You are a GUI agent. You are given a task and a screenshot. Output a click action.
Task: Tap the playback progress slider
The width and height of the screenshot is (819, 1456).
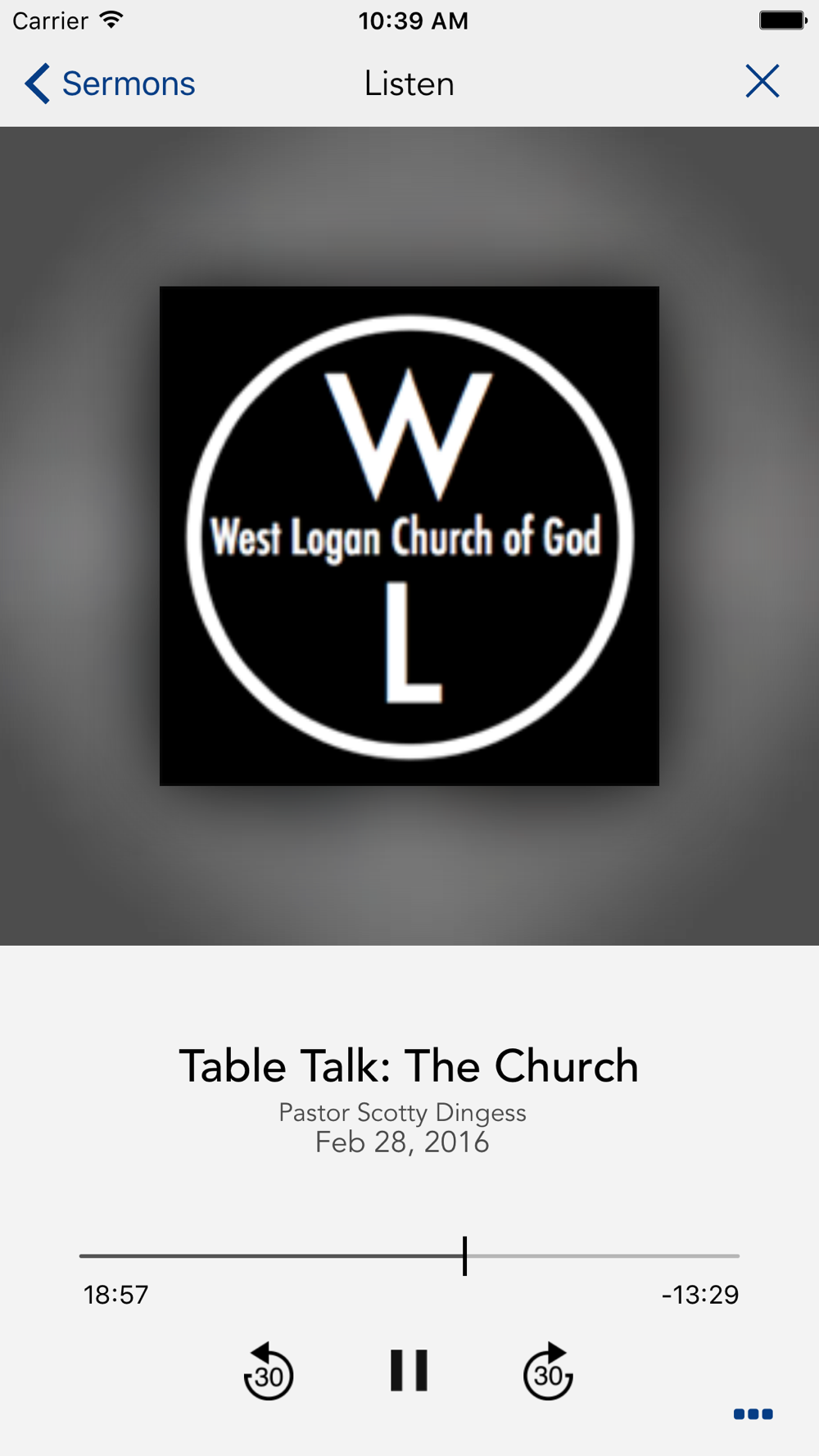point(409,1255)
